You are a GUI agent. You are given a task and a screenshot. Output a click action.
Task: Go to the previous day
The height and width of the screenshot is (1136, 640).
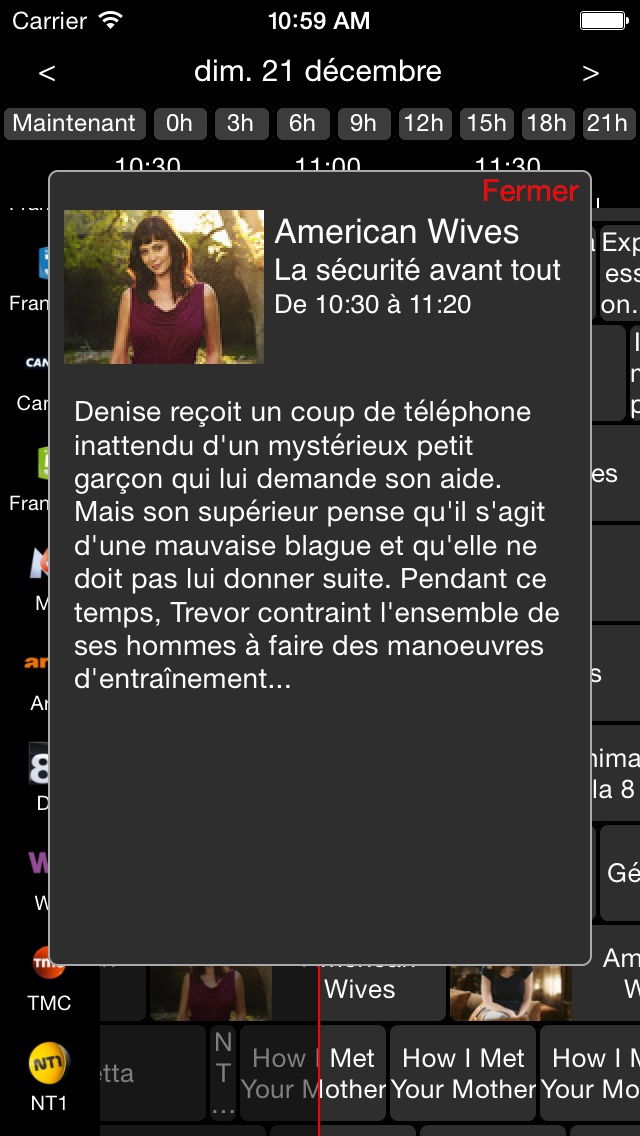[47, 73]
